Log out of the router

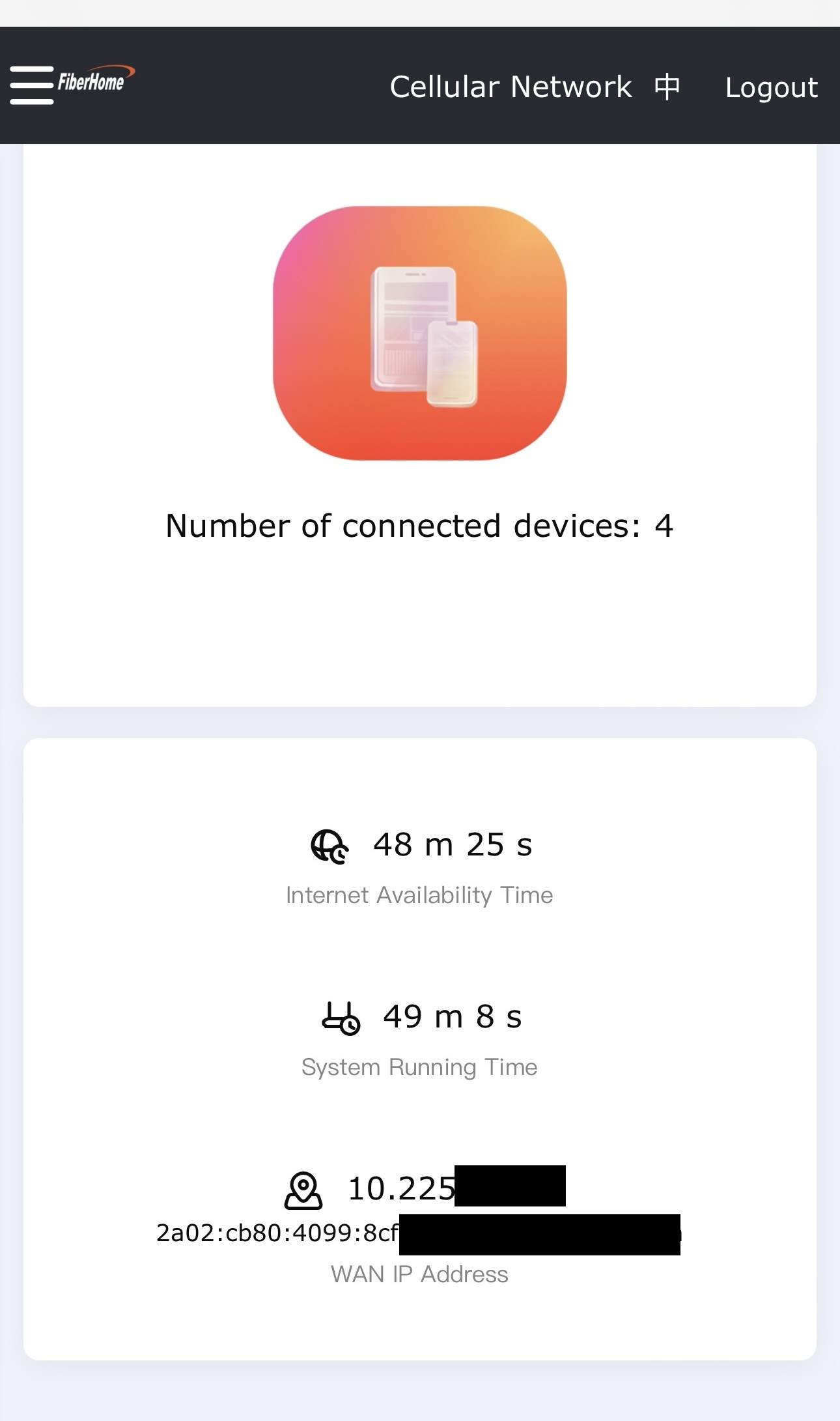[x=771, y=87]
